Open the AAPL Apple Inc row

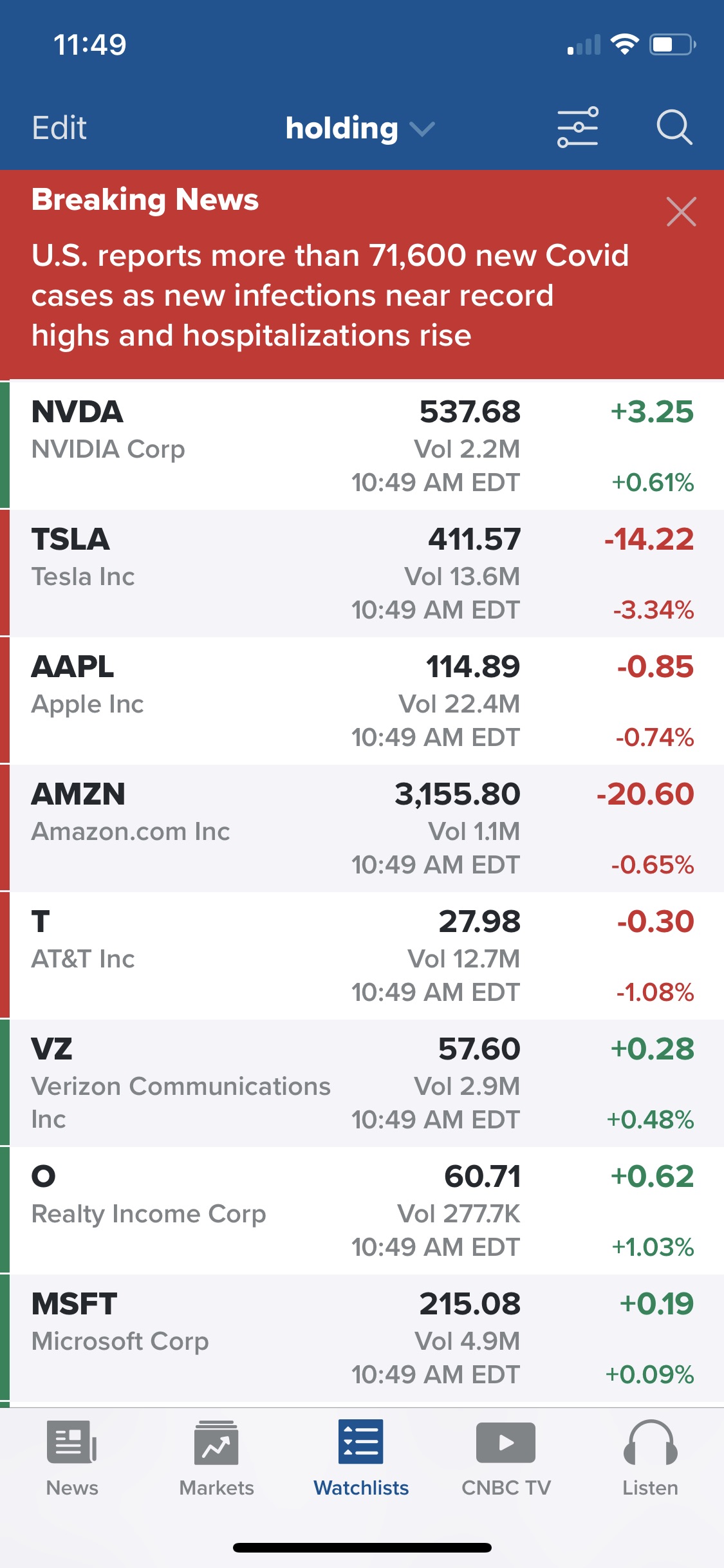[362, 700]
